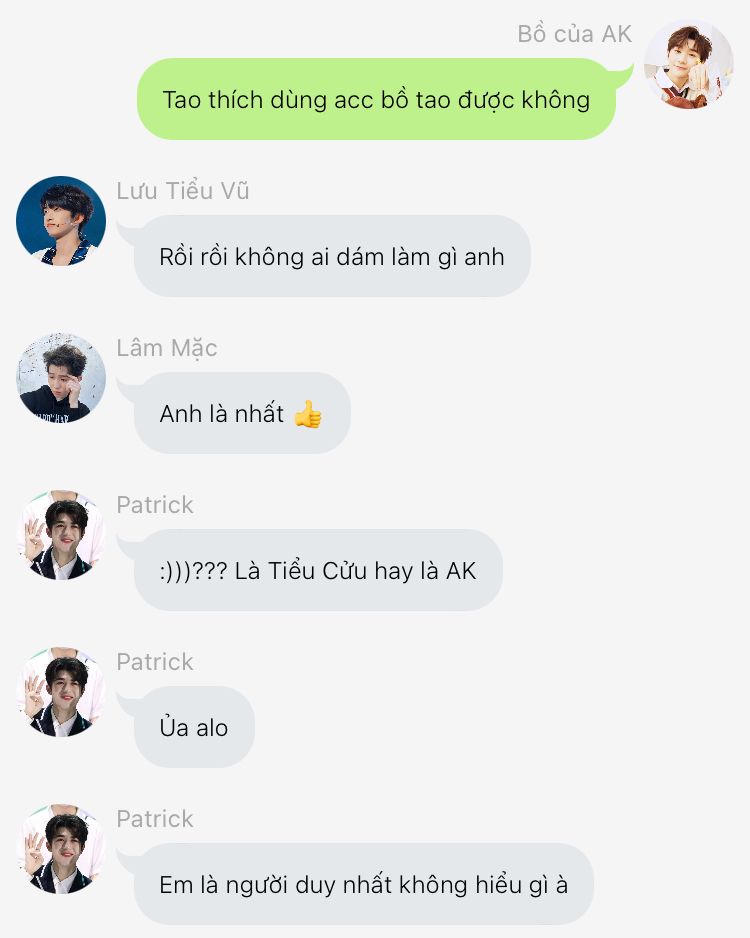Image resolution: width=750 pixels, height=938 pixels.
Task: Tap Patrick's avatar beside the Tiểu Cửu message
Action: pos(61,535)
